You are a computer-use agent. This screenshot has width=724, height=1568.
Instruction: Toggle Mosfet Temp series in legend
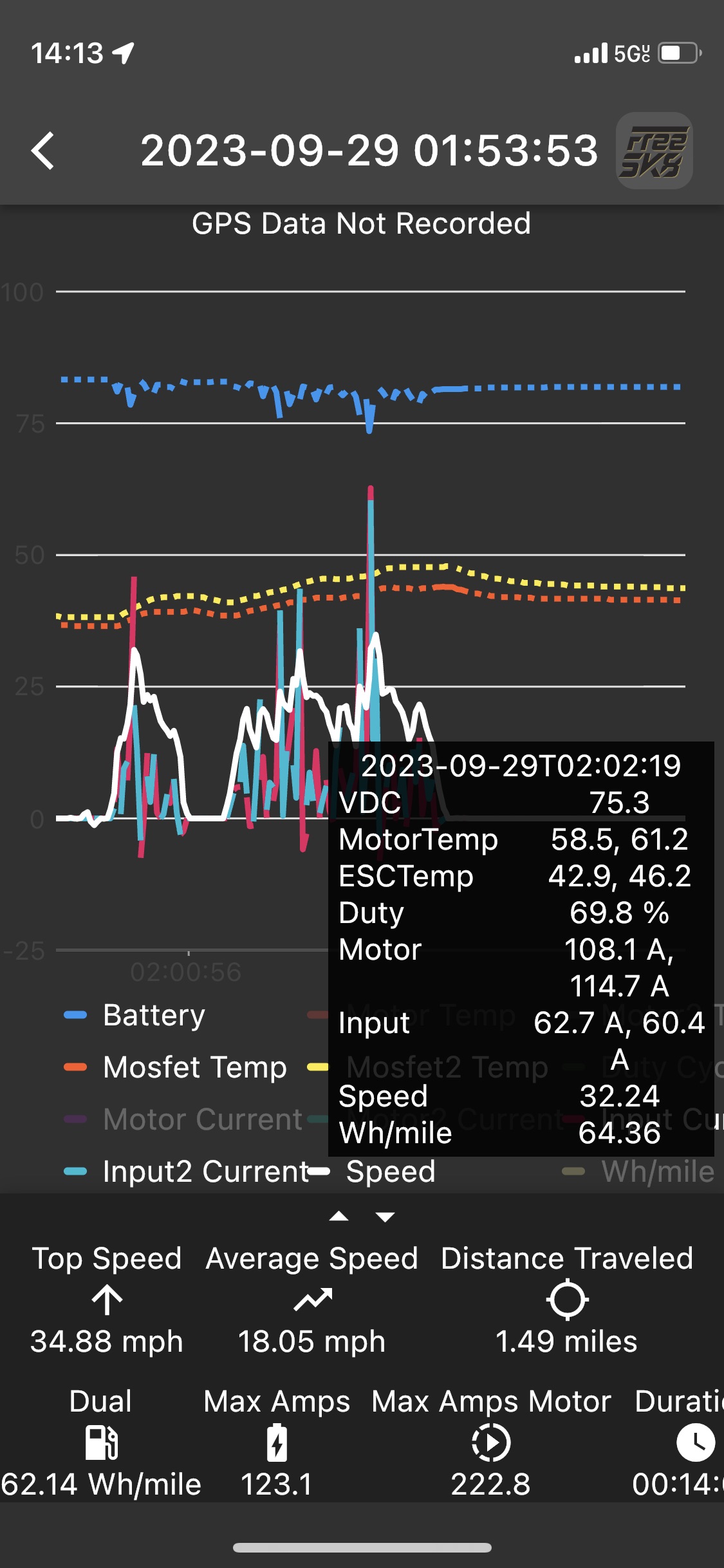coord(175,1067)
